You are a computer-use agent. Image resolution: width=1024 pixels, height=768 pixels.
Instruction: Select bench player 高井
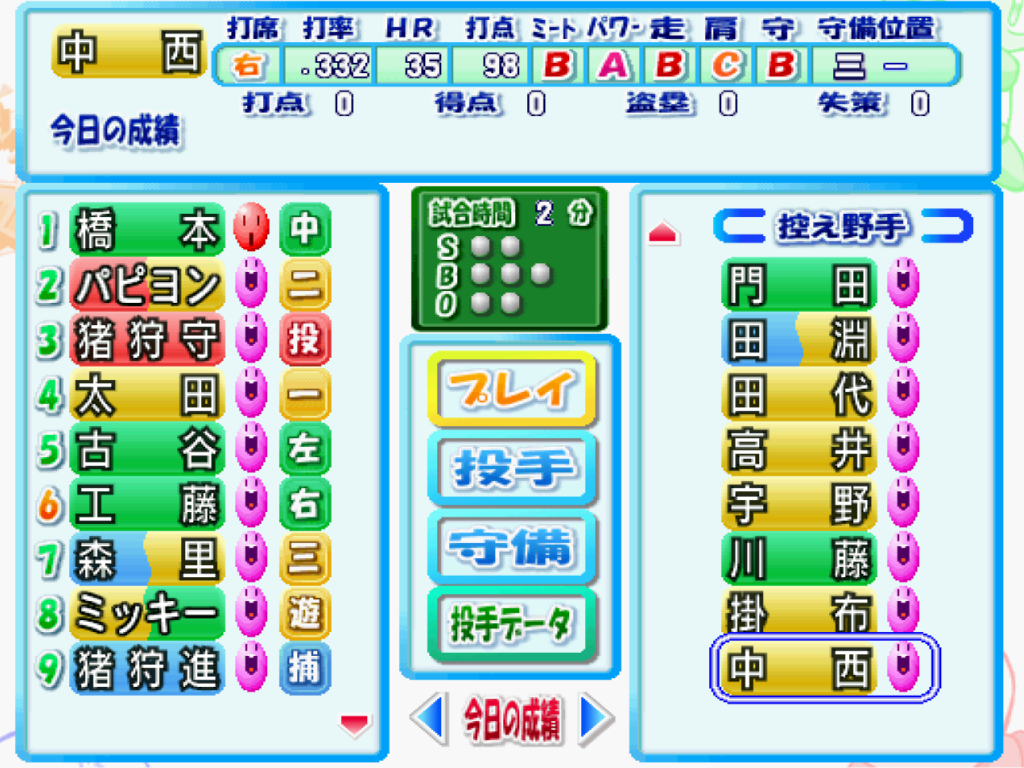coord(799,448)
